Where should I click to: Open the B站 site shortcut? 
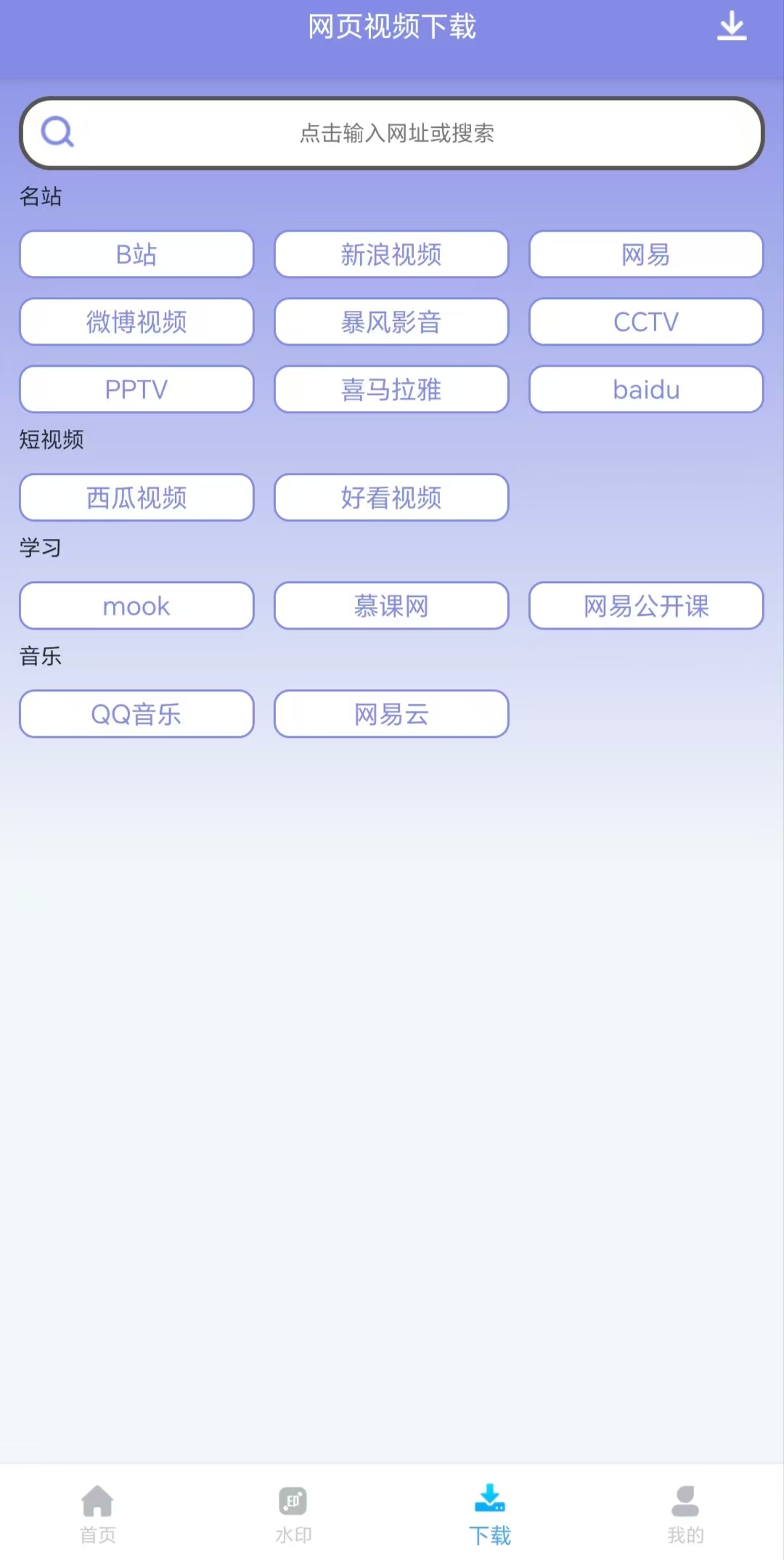tap(136, 254)
